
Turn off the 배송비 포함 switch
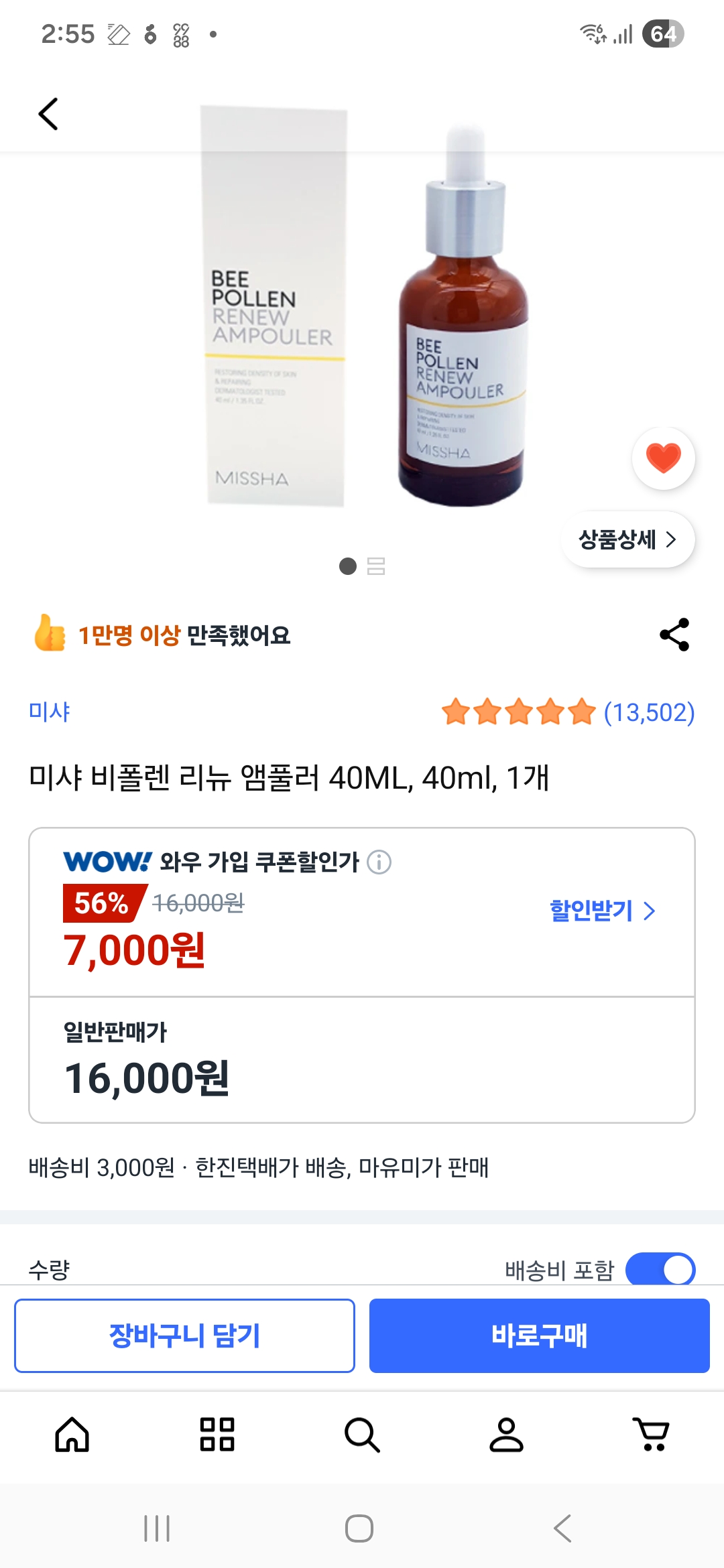660,1270
